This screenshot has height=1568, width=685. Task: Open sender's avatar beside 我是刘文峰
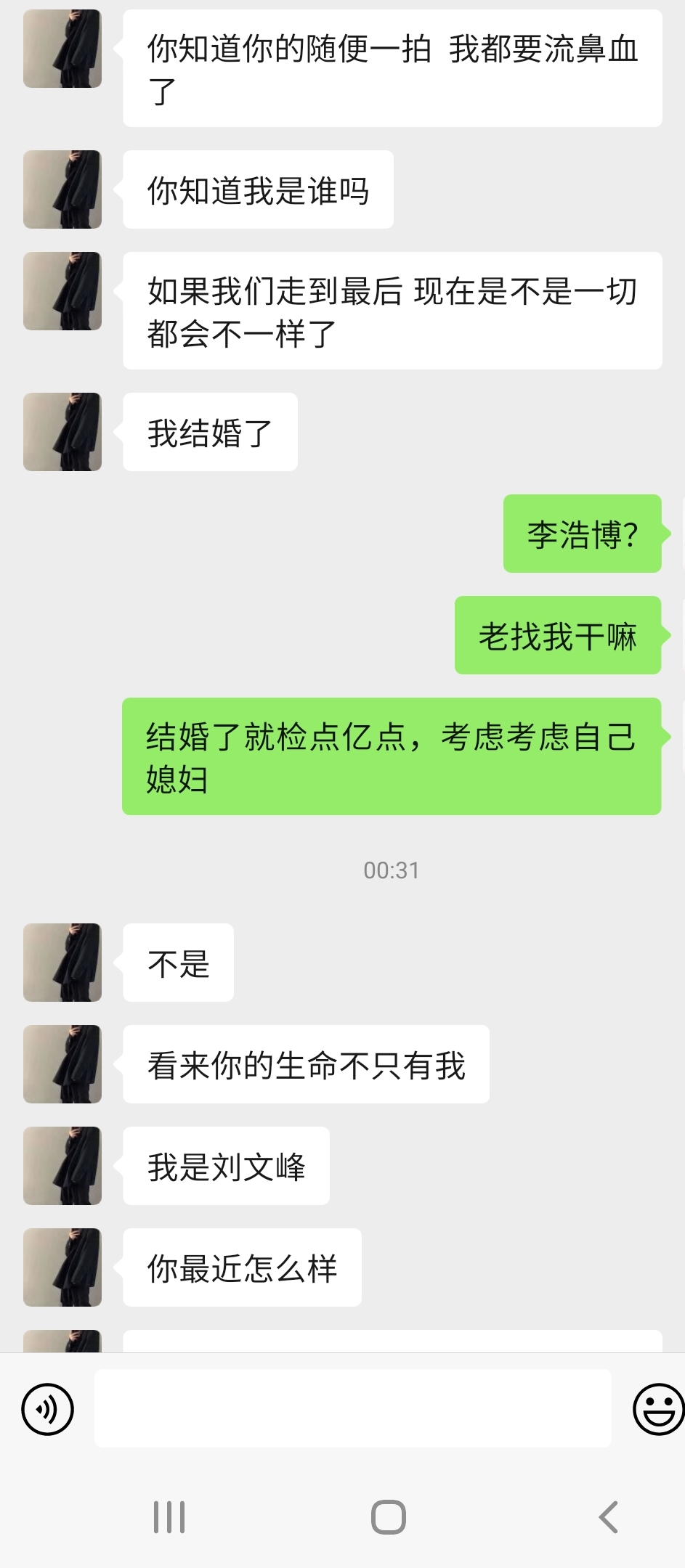pyautogui.click(x=62, y=1166)
